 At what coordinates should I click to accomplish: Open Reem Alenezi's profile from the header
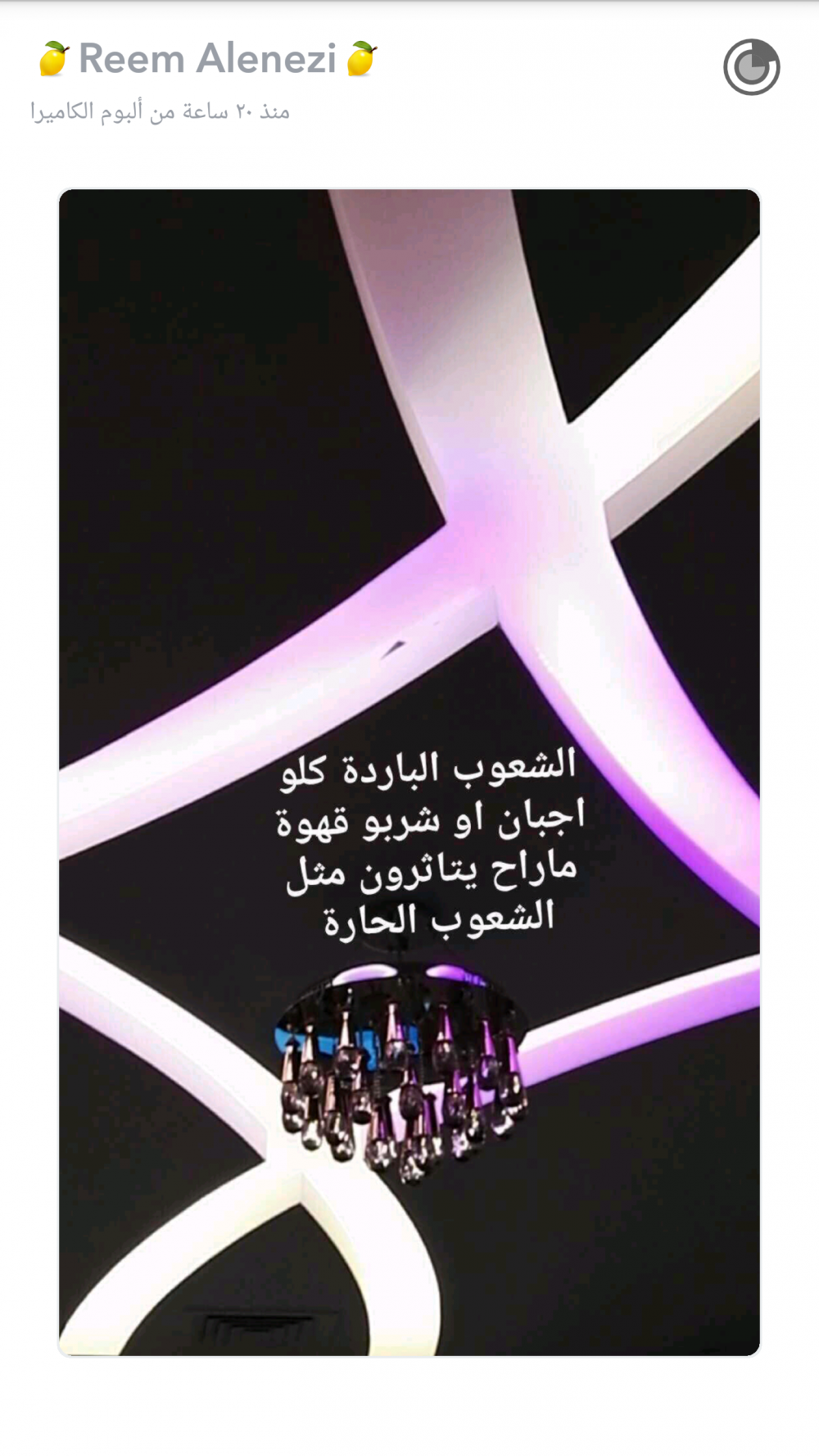207,59
